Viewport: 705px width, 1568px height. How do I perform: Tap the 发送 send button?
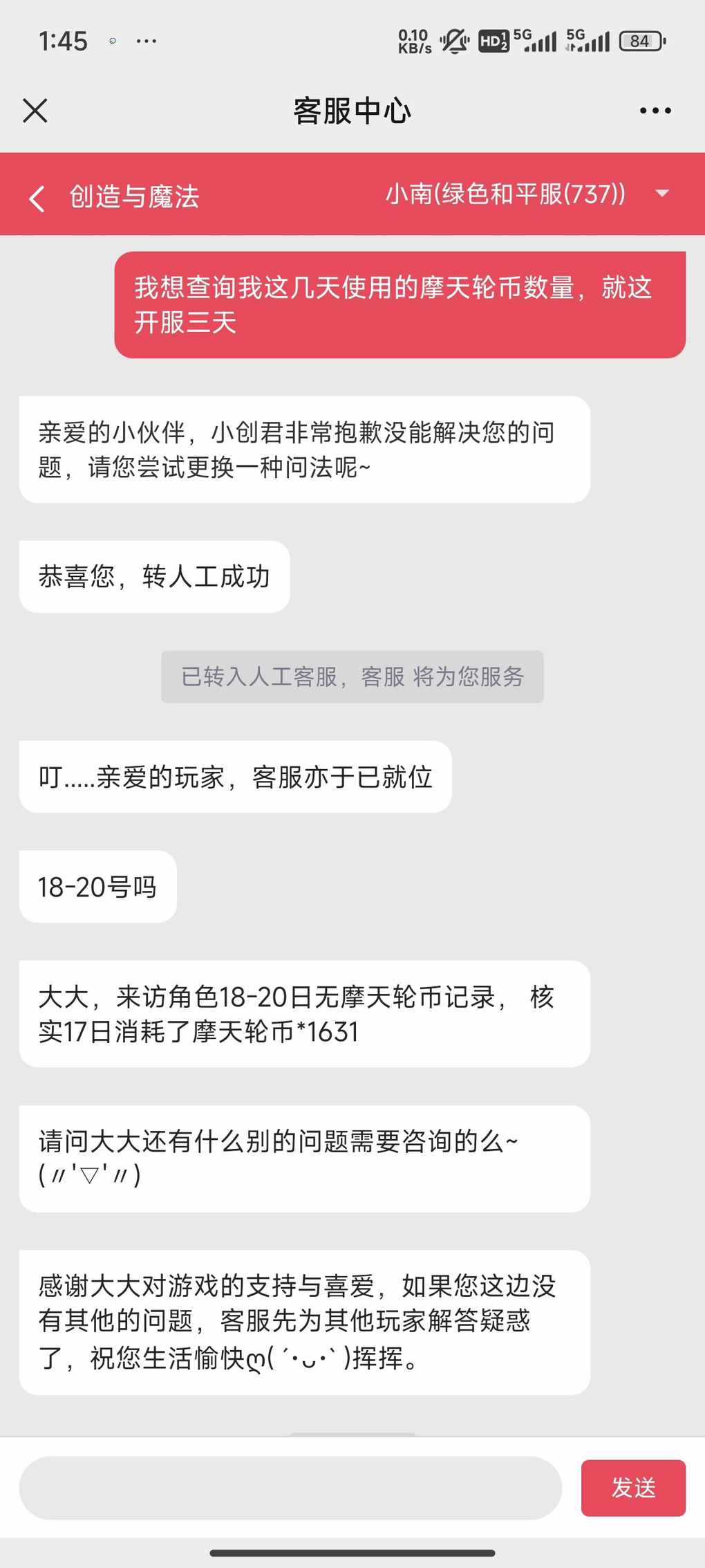coord(633,1488)
